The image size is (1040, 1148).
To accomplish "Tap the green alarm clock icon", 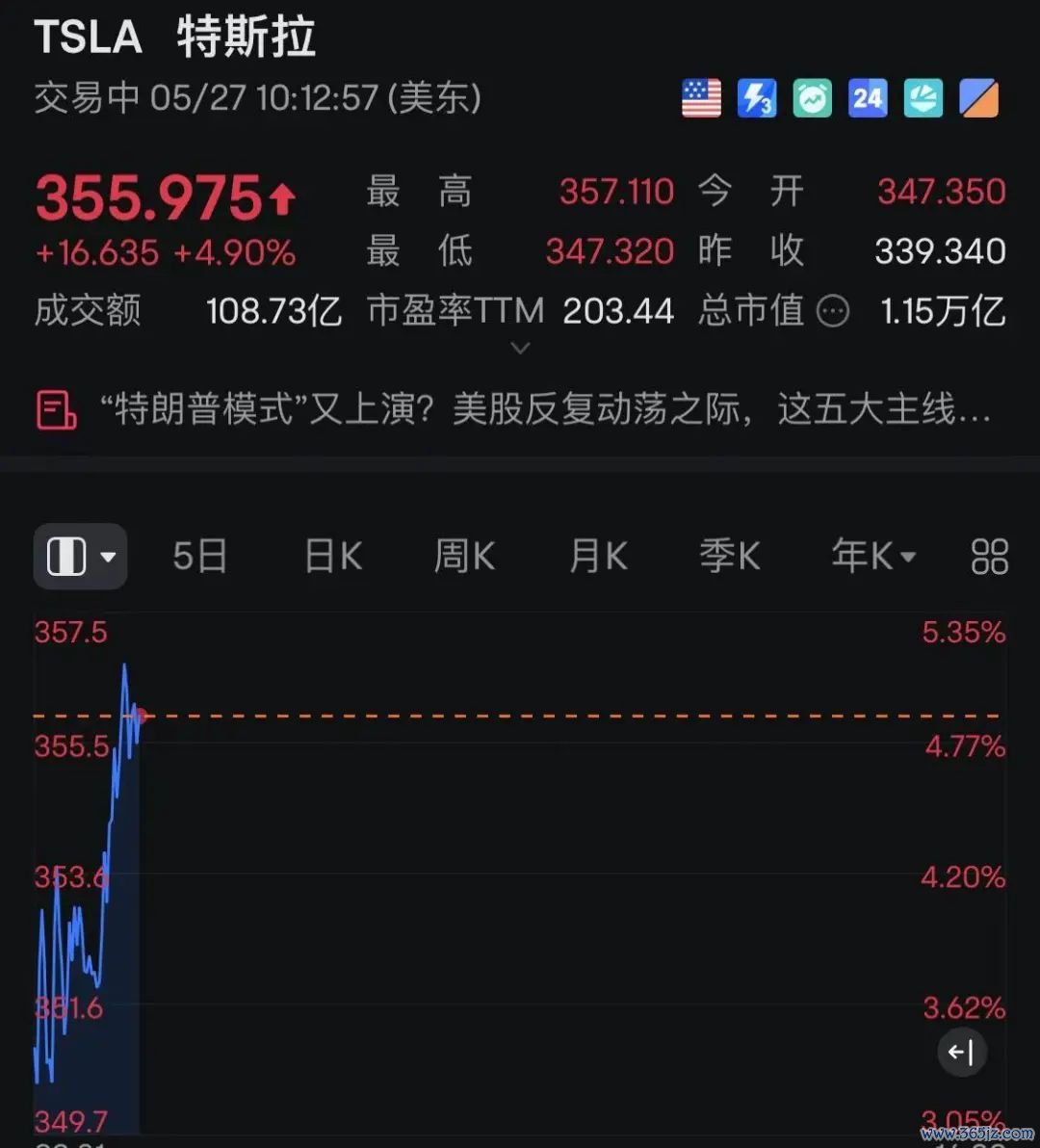I will pyautogui.click(x=812, y=98).
